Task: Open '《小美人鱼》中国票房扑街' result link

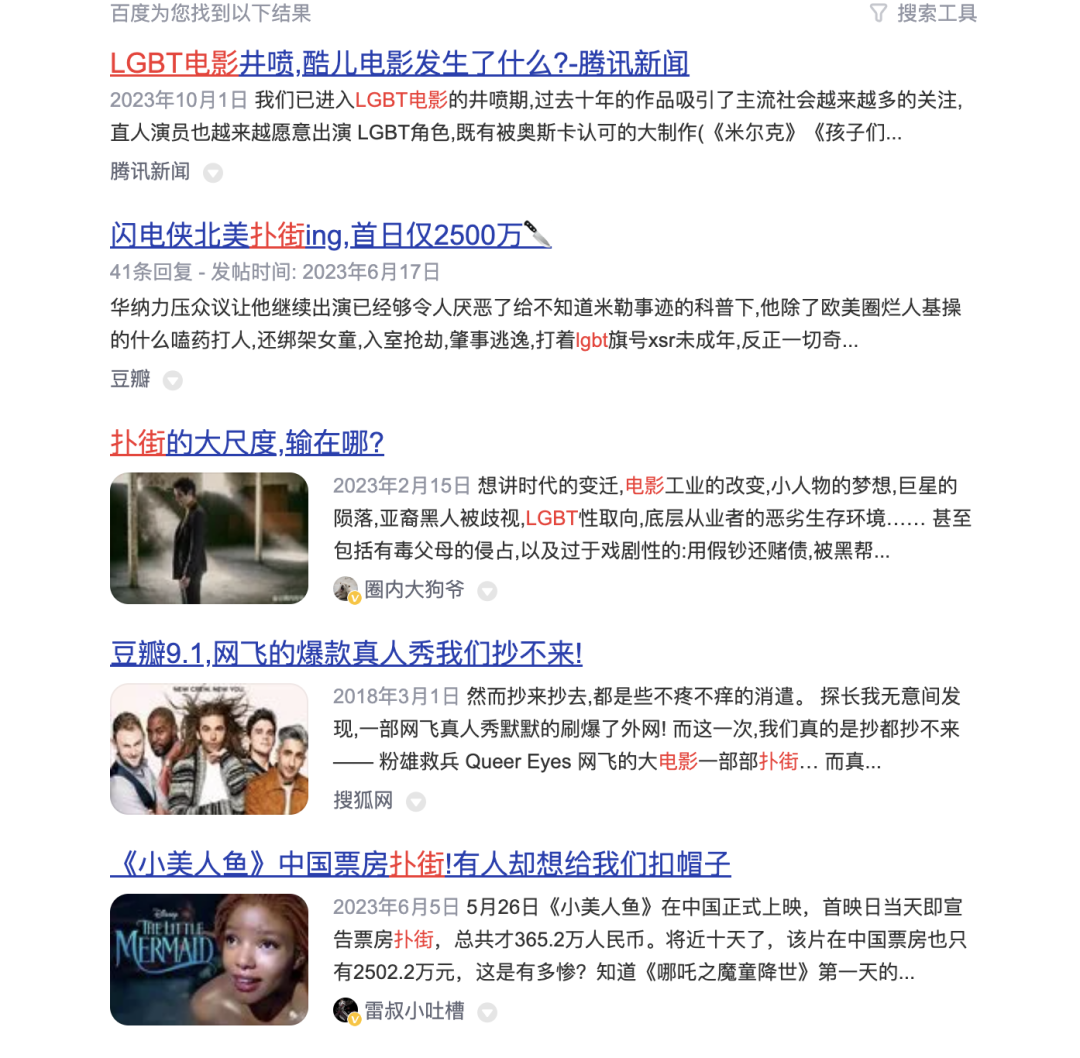Action: pos(420,863)
